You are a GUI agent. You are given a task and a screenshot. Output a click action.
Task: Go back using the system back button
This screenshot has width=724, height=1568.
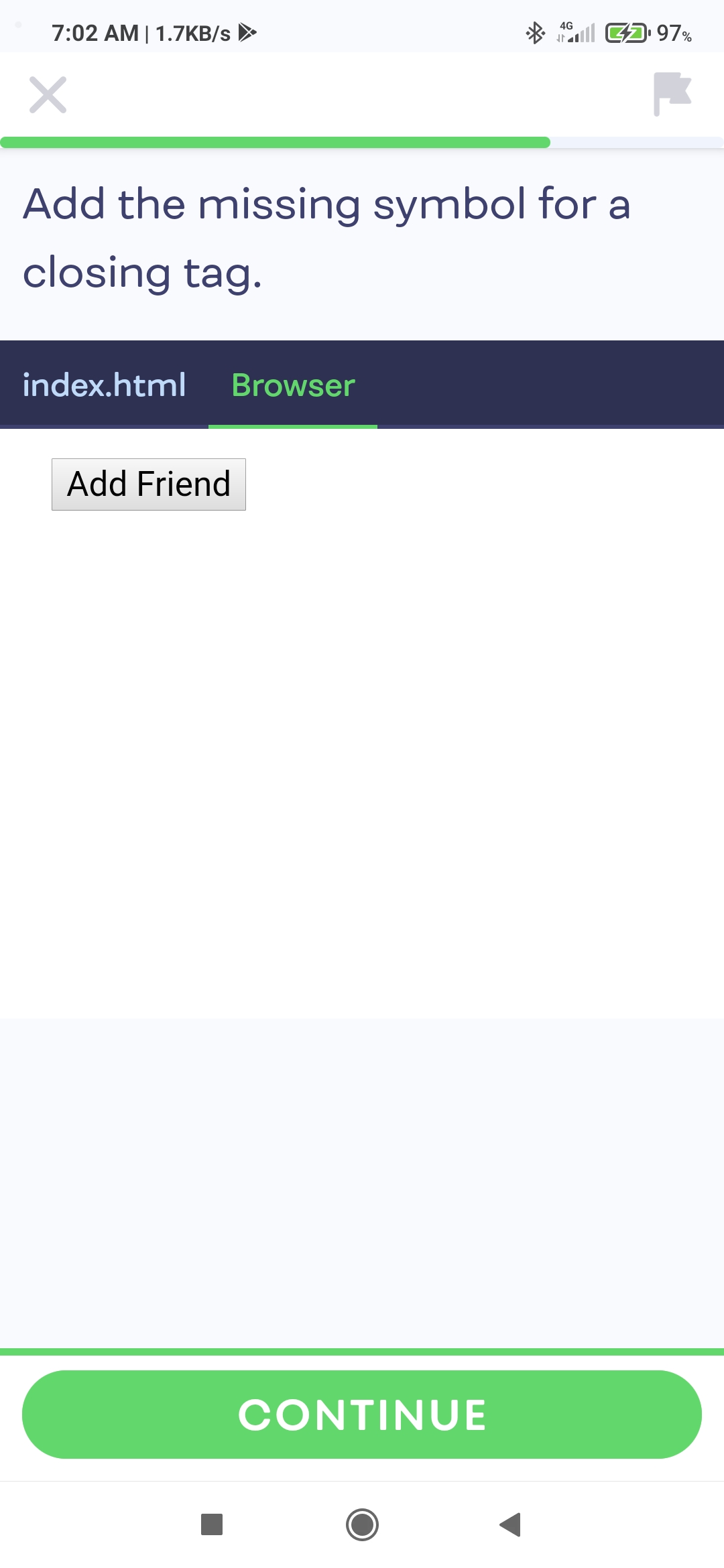click(x=511, y=1524)
